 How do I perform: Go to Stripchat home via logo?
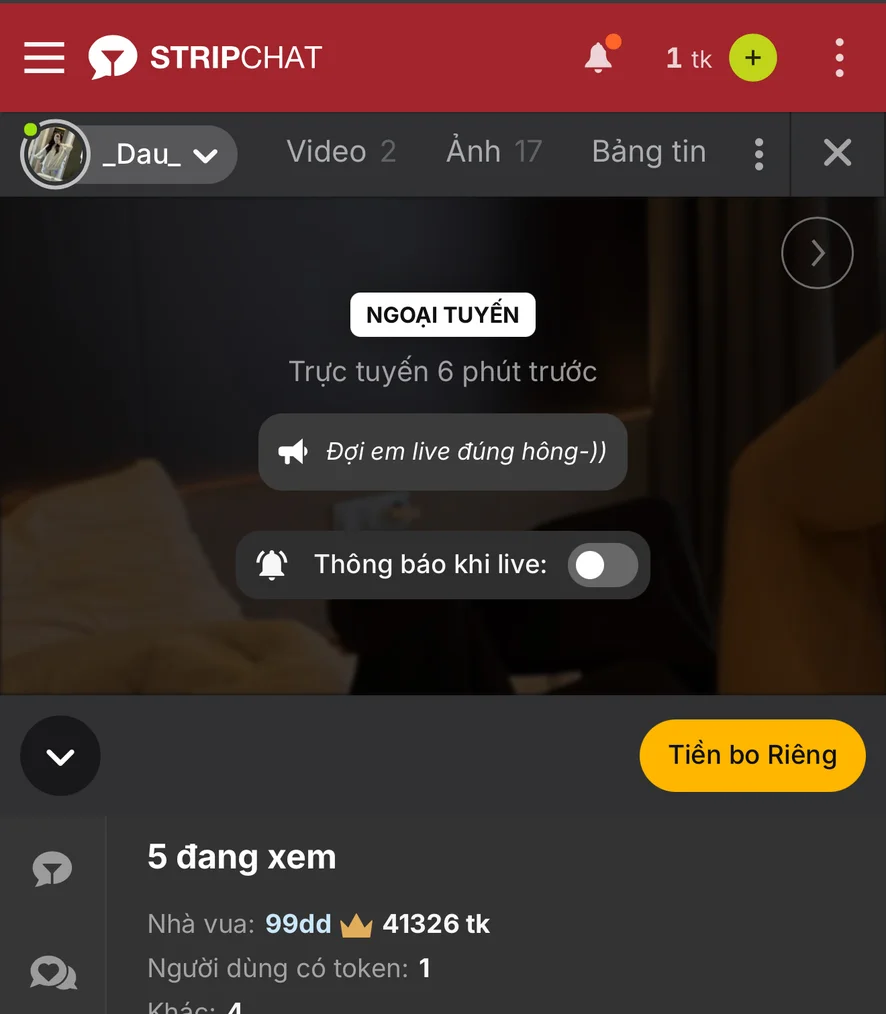206,58
